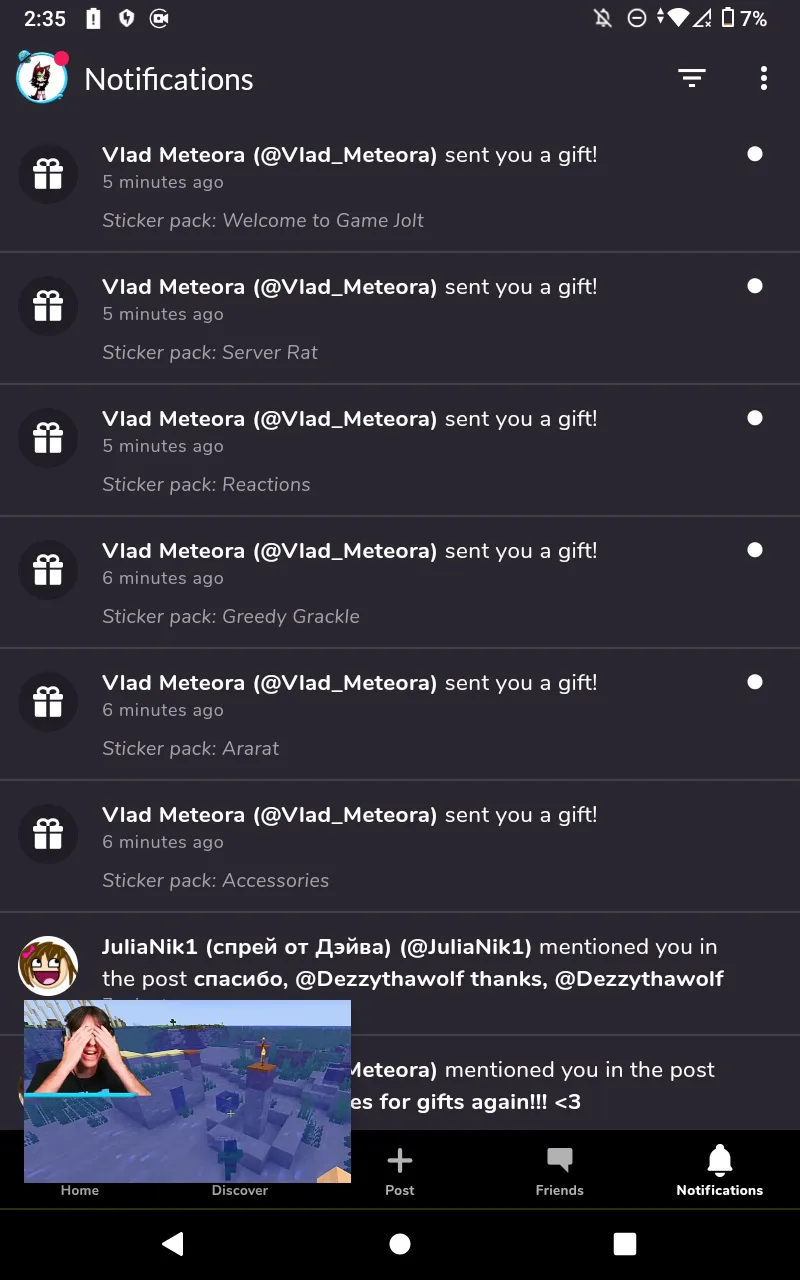This screenshot has width=800, height=1280.
Task: Switch to the Friends tab
Action: click(559, 1170)
